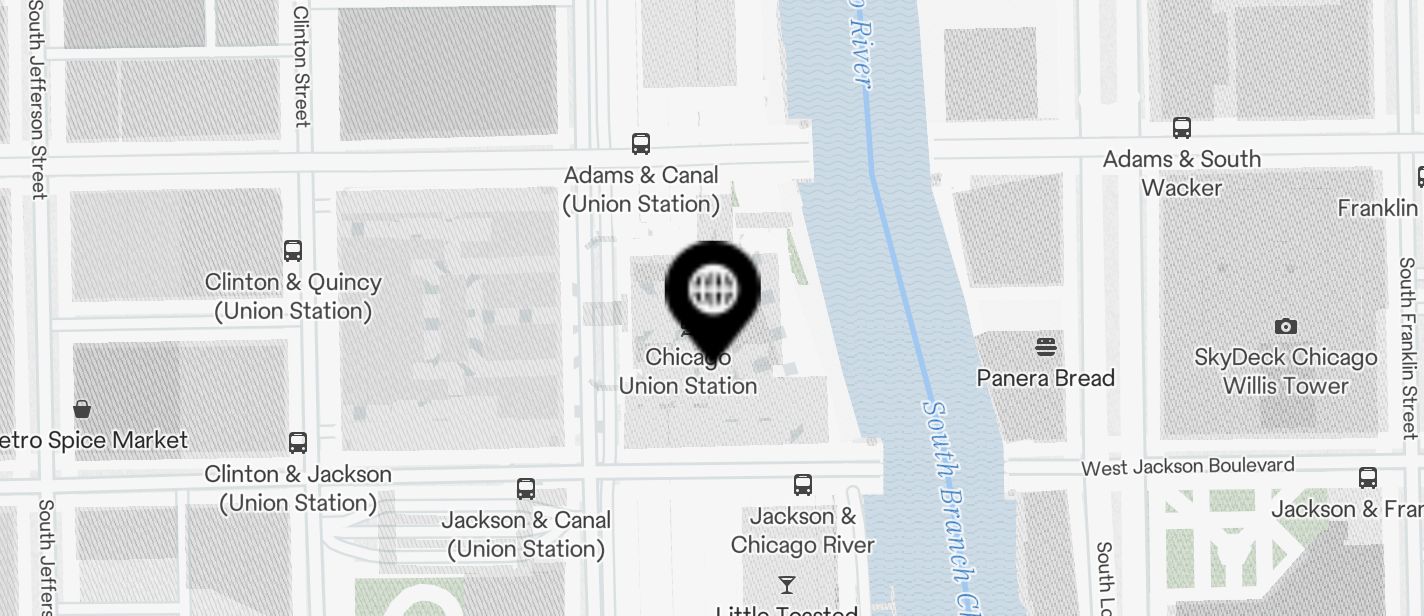Open the Adams & South Wacker bus stop
Viewport: 1424px width, 616px height.
(1182, 128)
